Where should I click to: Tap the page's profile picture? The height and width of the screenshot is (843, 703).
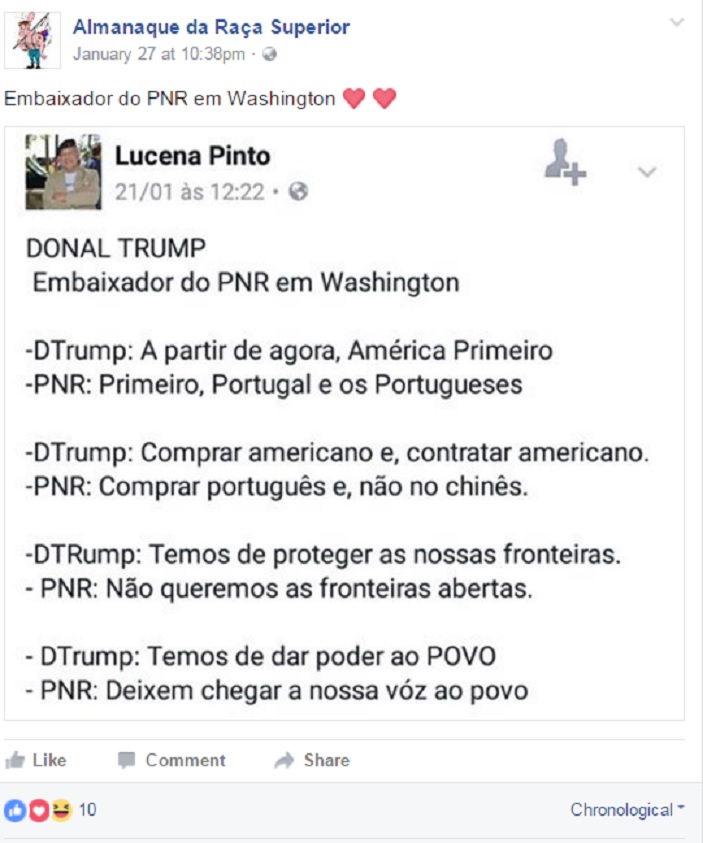tap(33, 40)
